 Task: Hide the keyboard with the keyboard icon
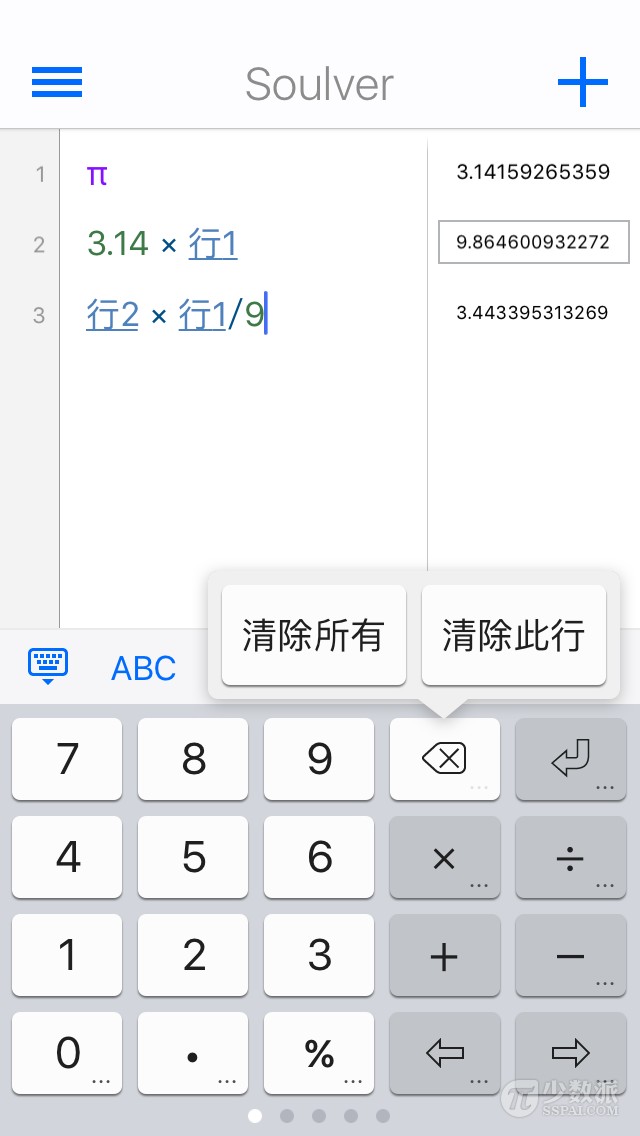48,666
